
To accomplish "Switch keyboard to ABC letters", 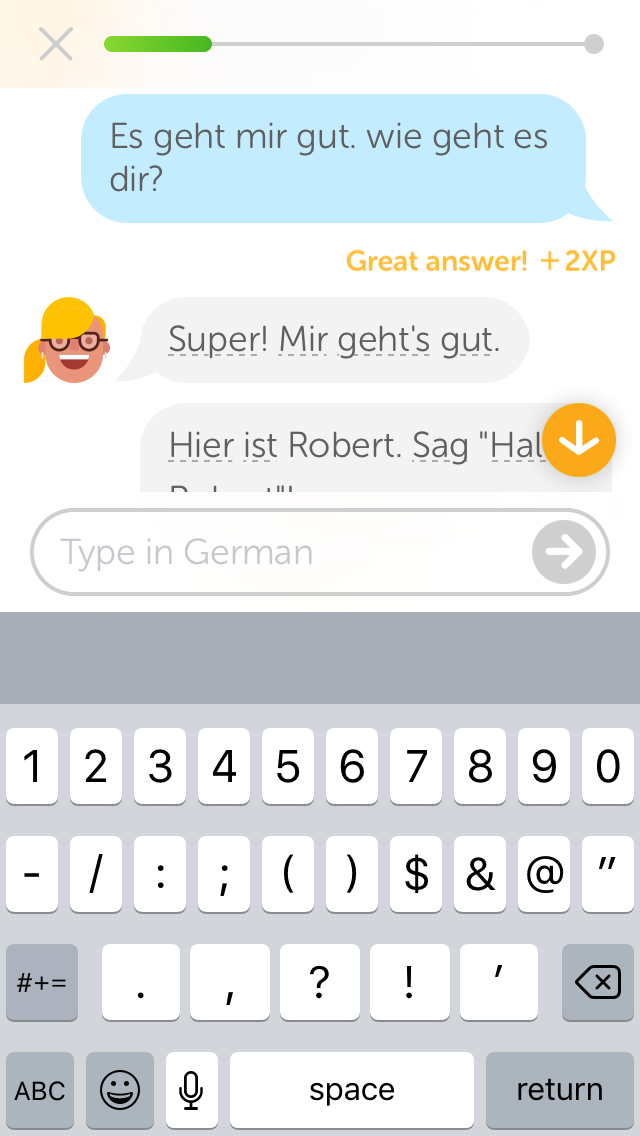I will tap(40, 1090).
